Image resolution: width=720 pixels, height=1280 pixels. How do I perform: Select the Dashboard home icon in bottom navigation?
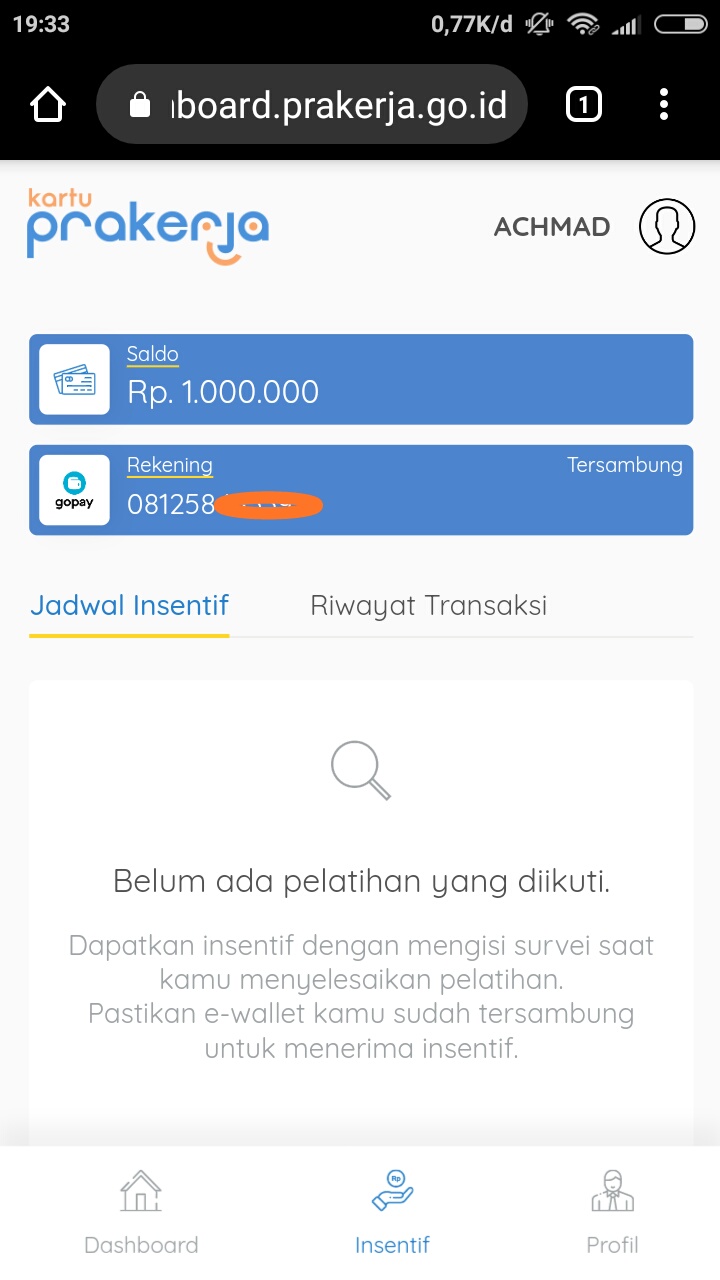click(140, 1190)
